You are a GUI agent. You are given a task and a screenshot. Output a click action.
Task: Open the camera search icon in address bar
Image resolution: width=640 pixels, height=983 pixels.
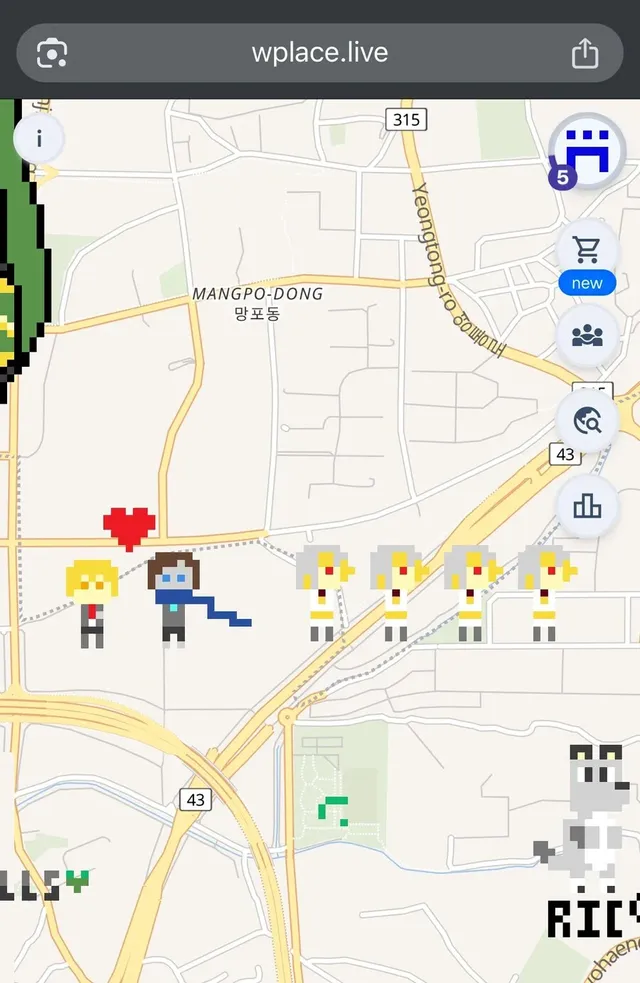tap(52, 53)
